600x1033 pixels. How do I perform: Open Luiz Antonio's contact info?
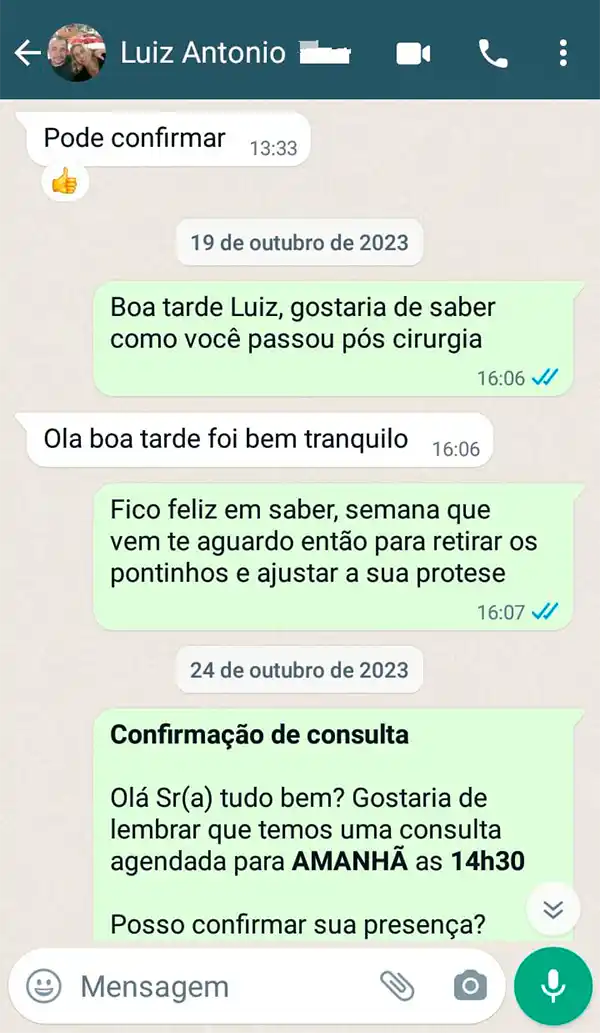(203, 52)
